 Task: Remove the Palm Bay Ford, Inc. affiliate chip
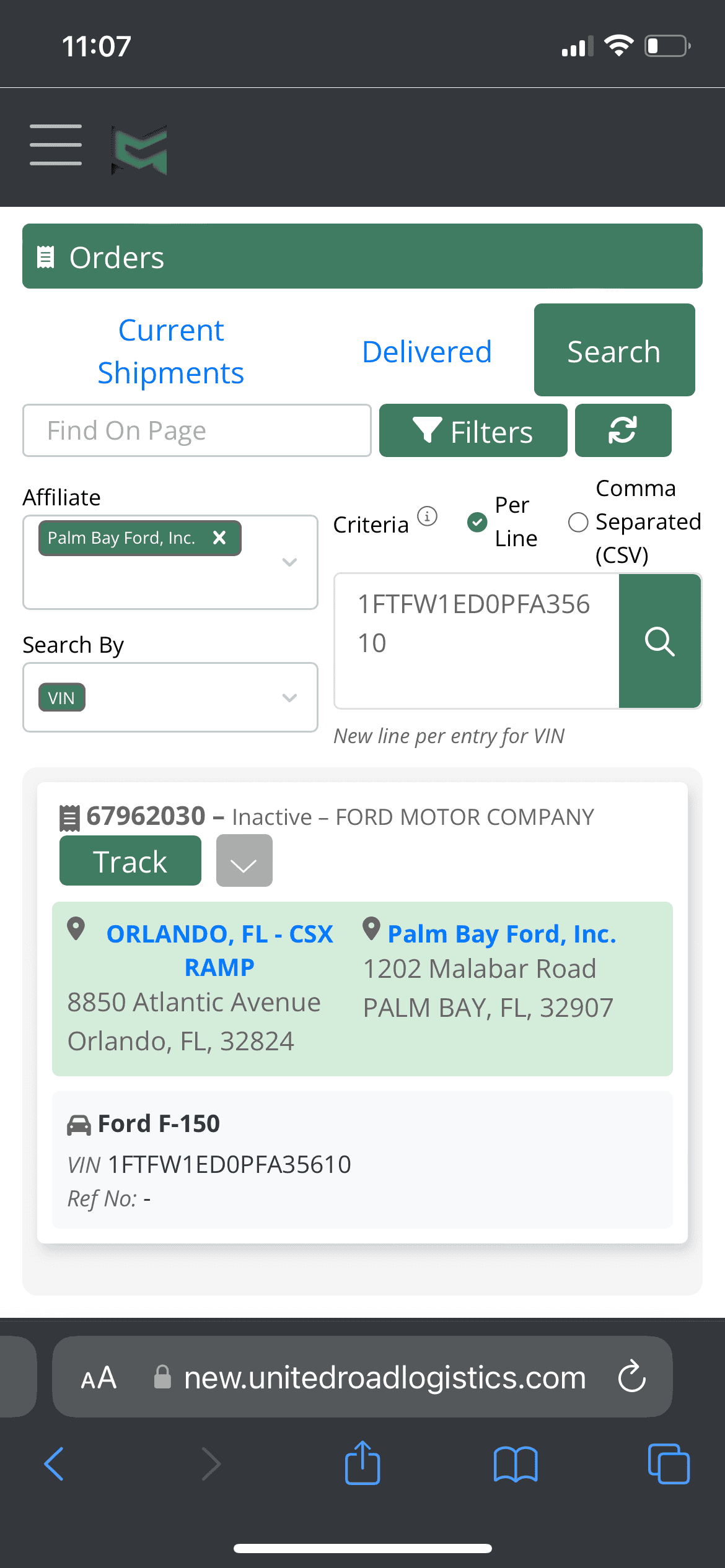(x=220, y=538)
